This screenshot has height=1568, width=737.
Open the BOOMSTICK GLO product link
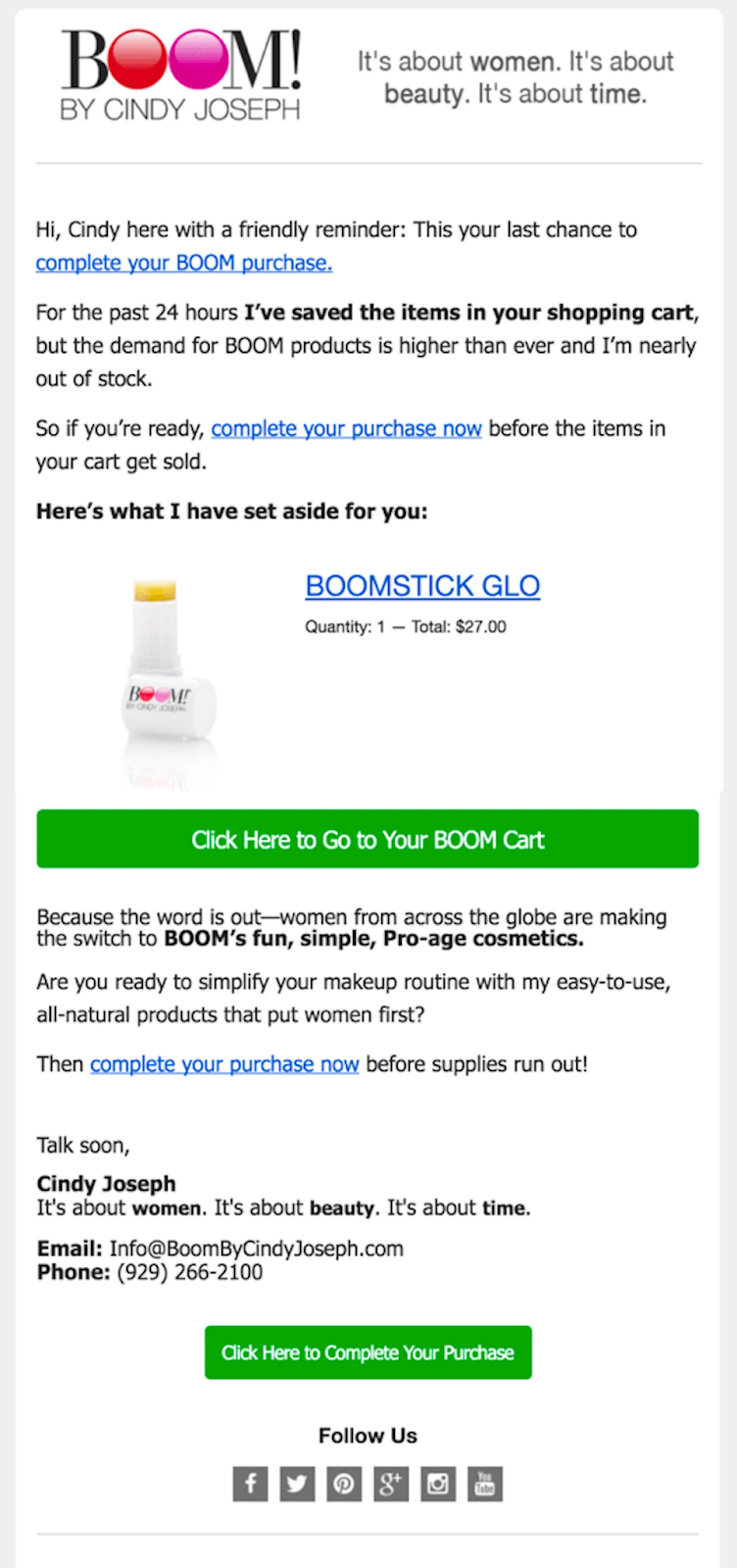pyautogui.click(x=422, y=585)
